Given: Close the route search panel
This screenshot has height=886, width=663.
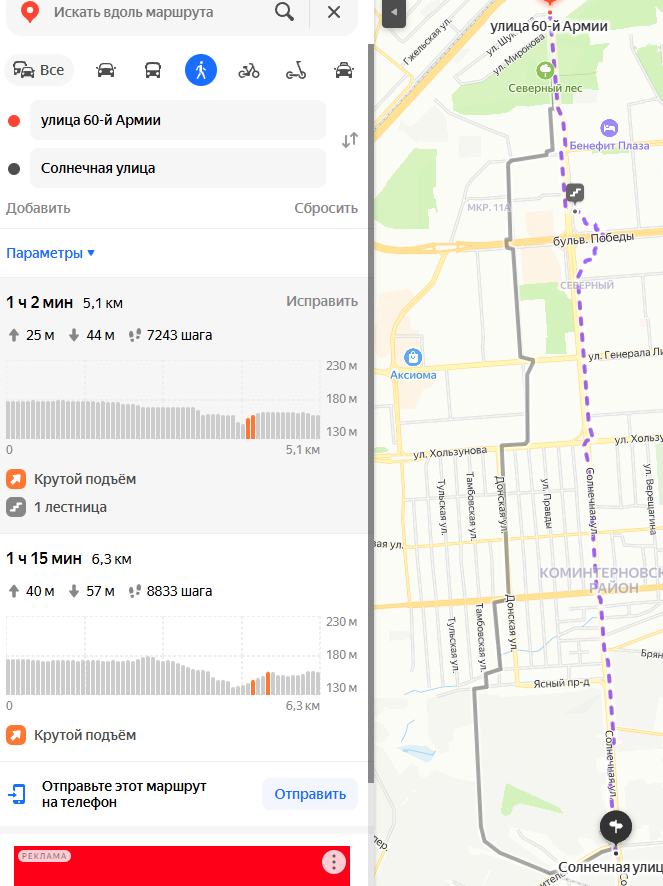Looking at the screenshot, I should pos(334,12).
